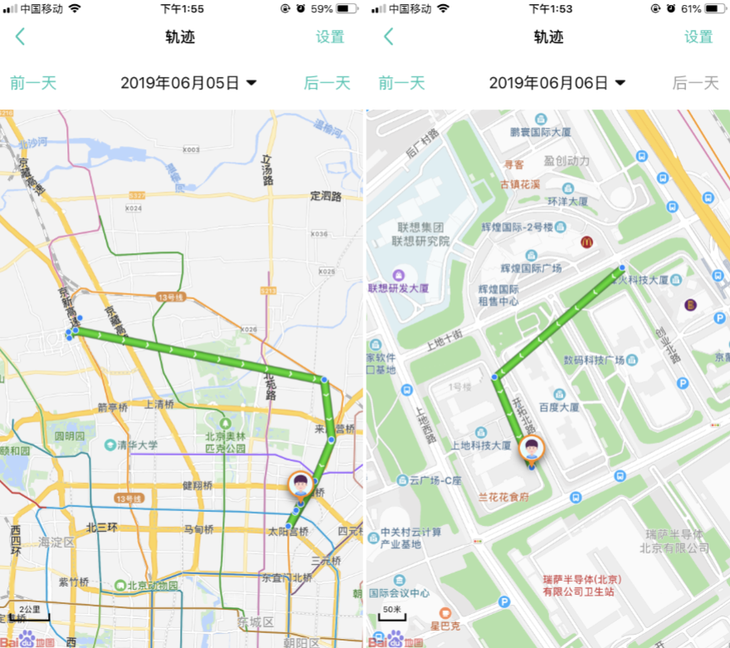Open the 2019年06月06日 date dropdown
This screenshot has height=648, width=730.
pos(557,83)
